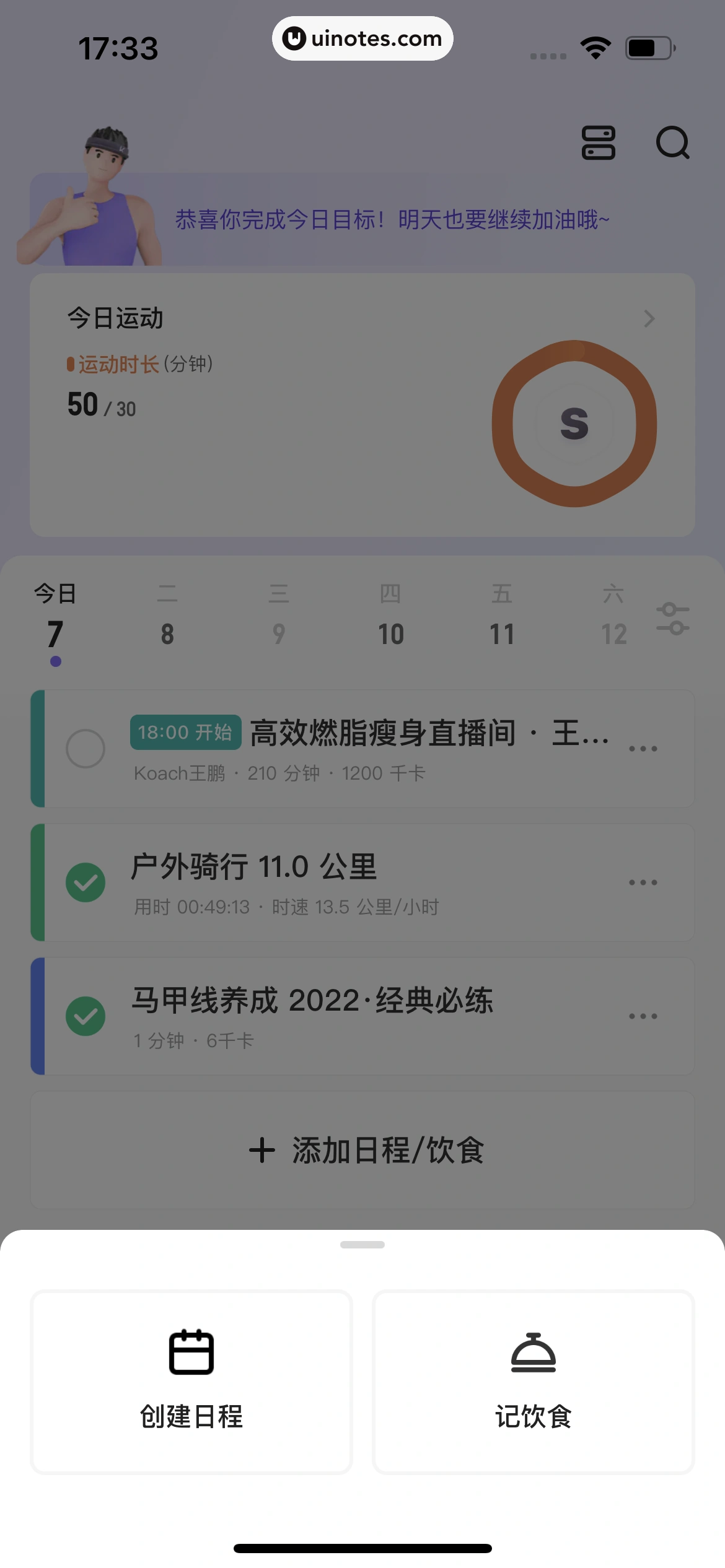Open more menu on the 直播间 schedule

[644, 748]
